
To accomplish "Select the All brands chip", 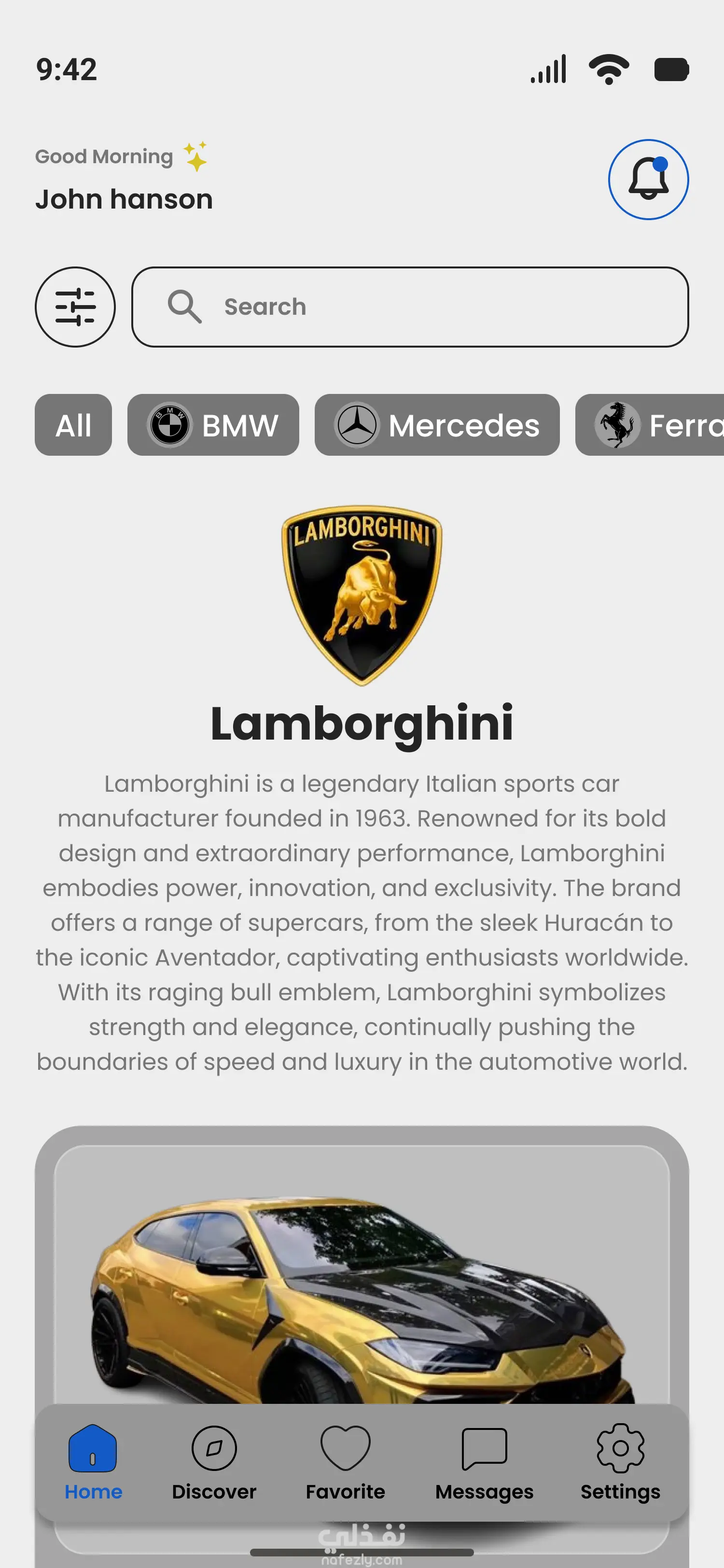I will tap(73, 425).
